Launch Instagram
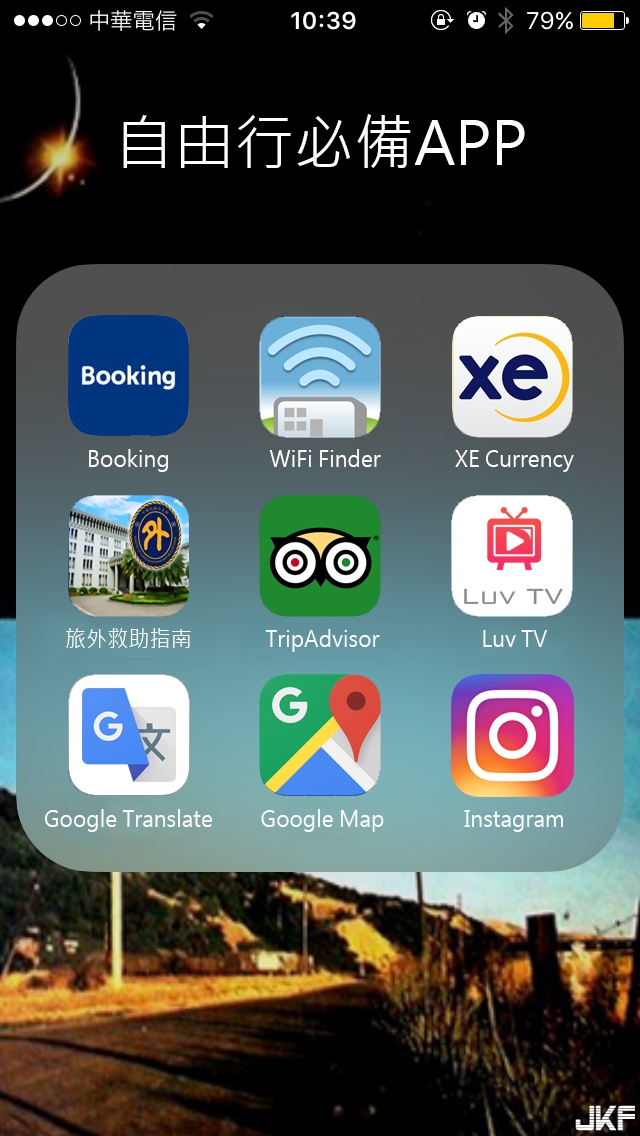The height and width of the screenshot is (1136, 640). [x=512, y=735]
